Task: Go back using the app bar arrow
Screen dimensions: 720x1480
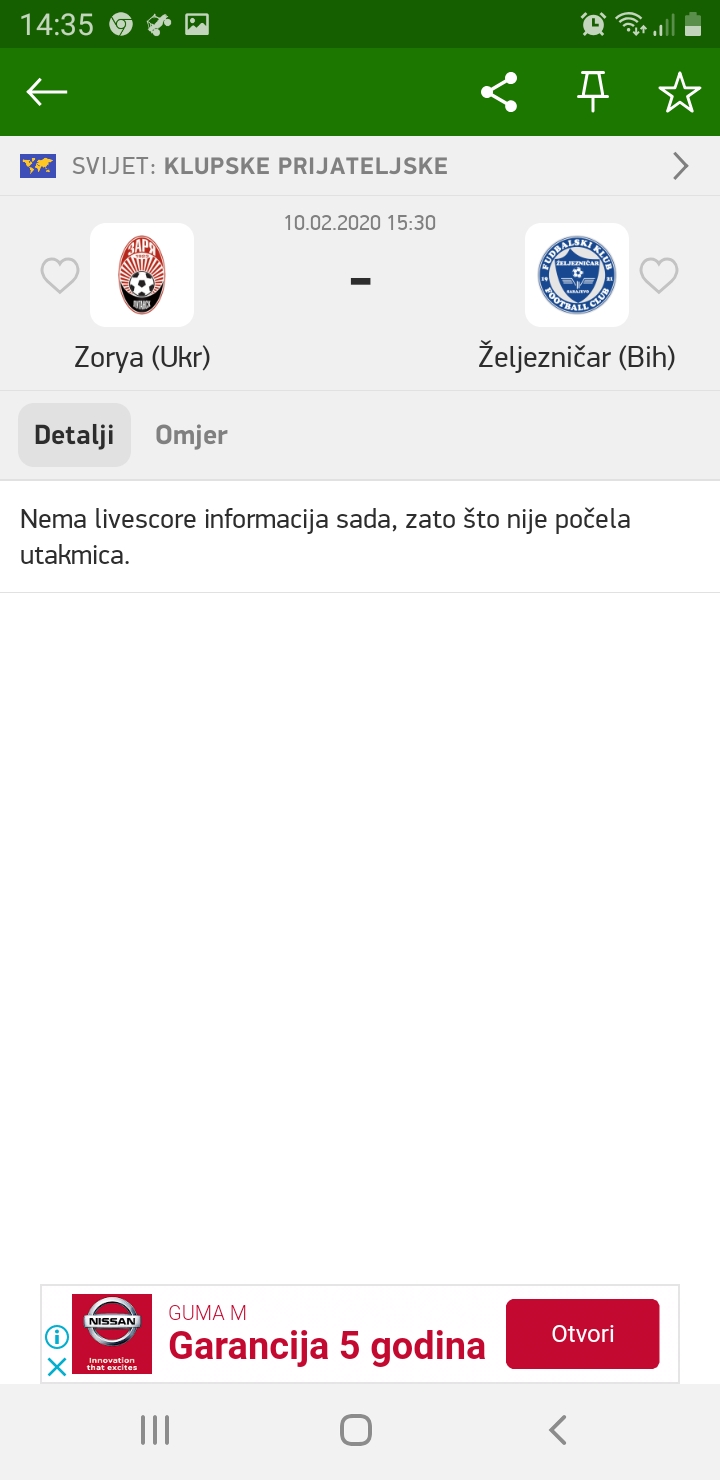Action: 47,92
